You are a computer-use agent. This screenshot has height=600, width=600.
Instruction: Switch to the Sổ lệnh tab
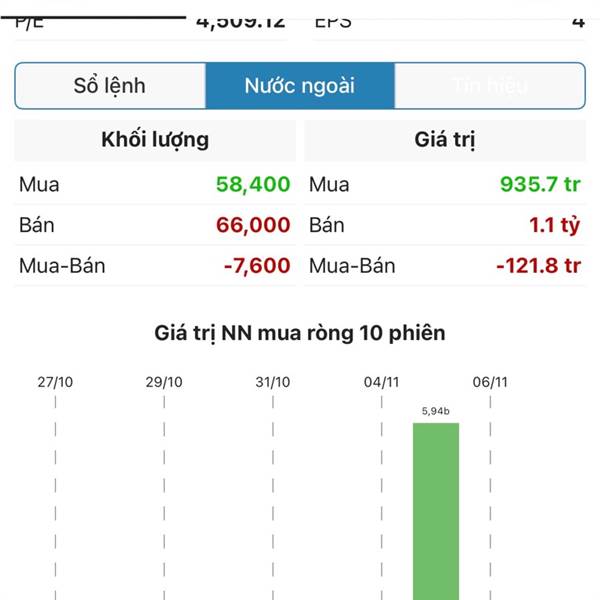point(110,86)
